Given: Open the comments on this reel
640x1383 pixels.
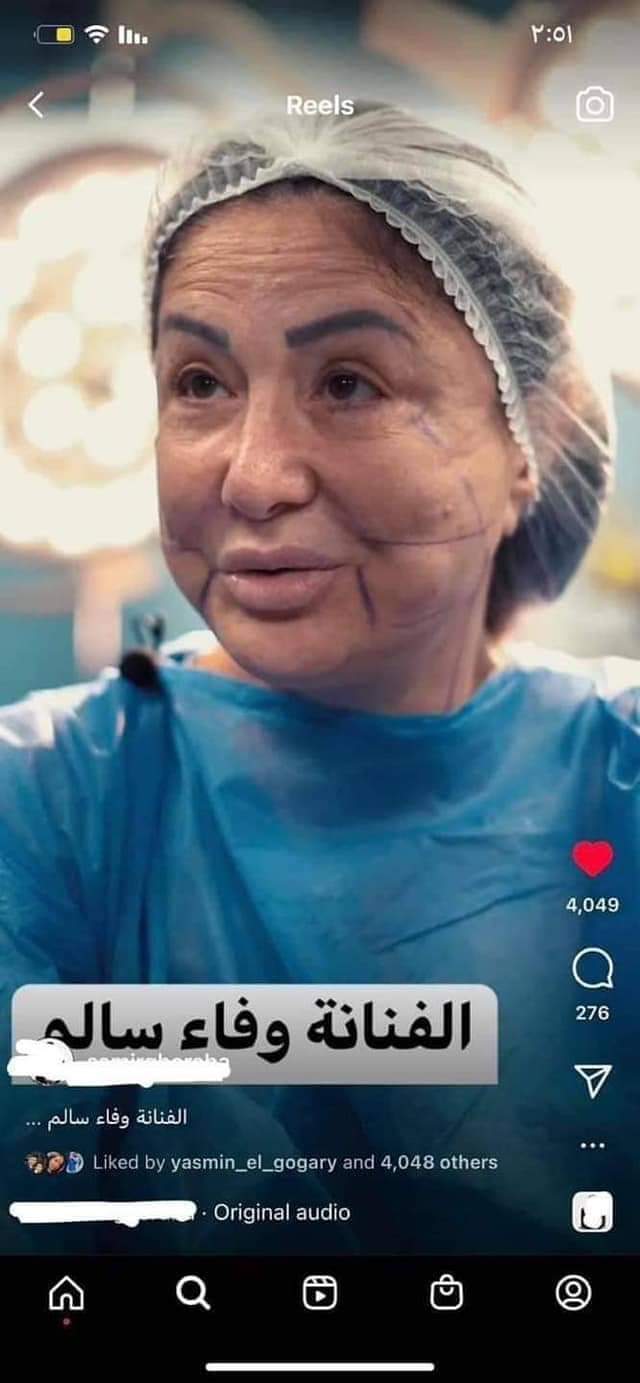Looking at the screenshot, I should coord(592,969).
